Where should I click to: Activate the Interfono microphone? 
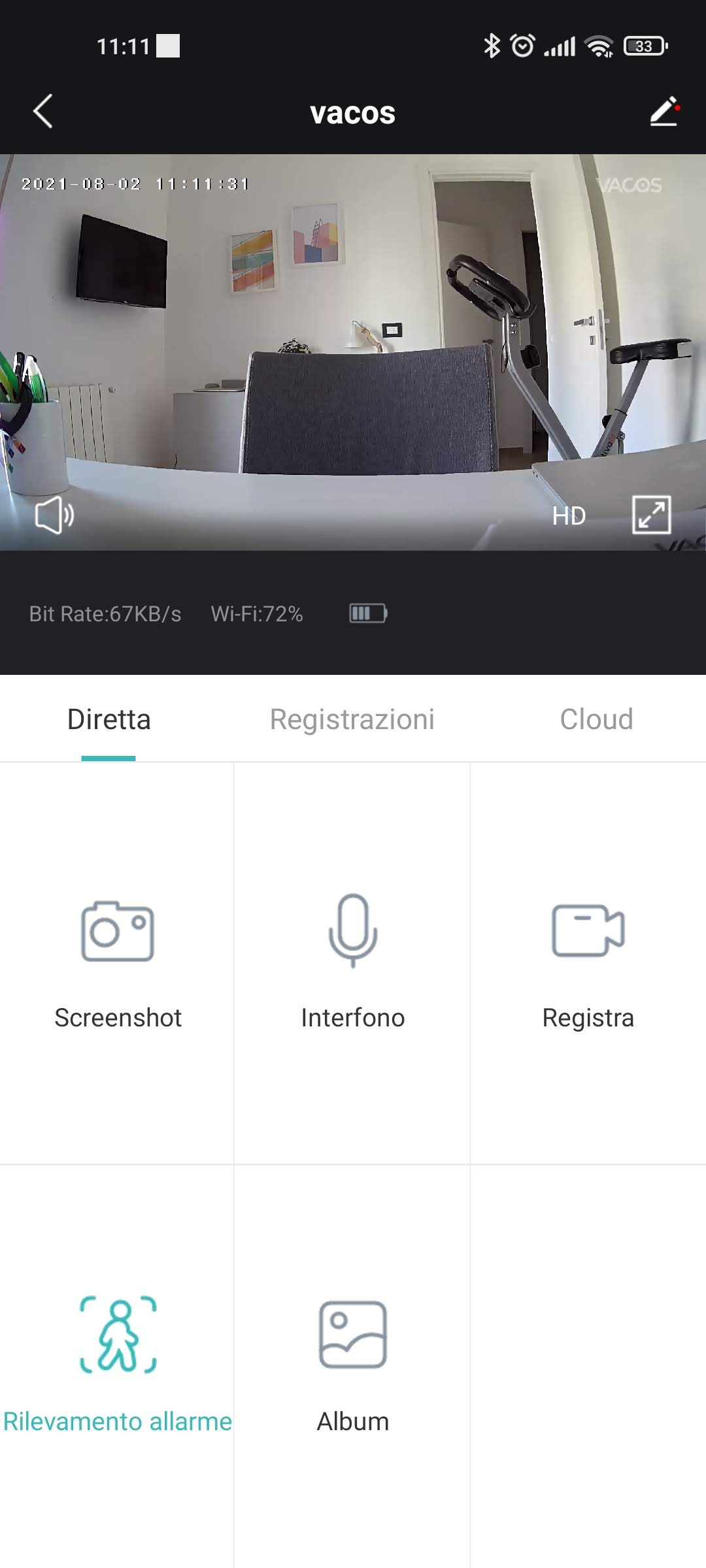click(x=352, y=960)
